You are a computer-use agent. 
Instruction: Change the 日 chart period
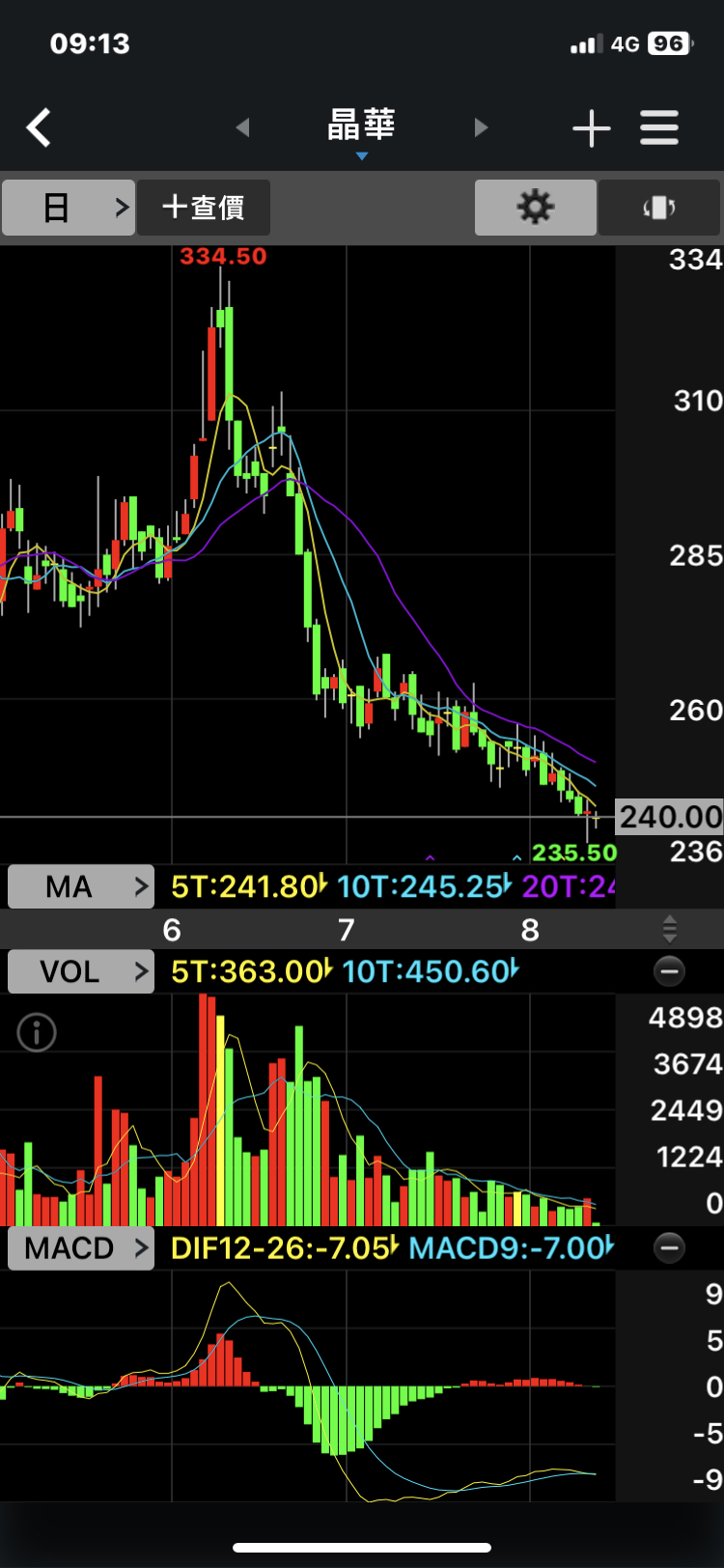(x=69, y=208)
